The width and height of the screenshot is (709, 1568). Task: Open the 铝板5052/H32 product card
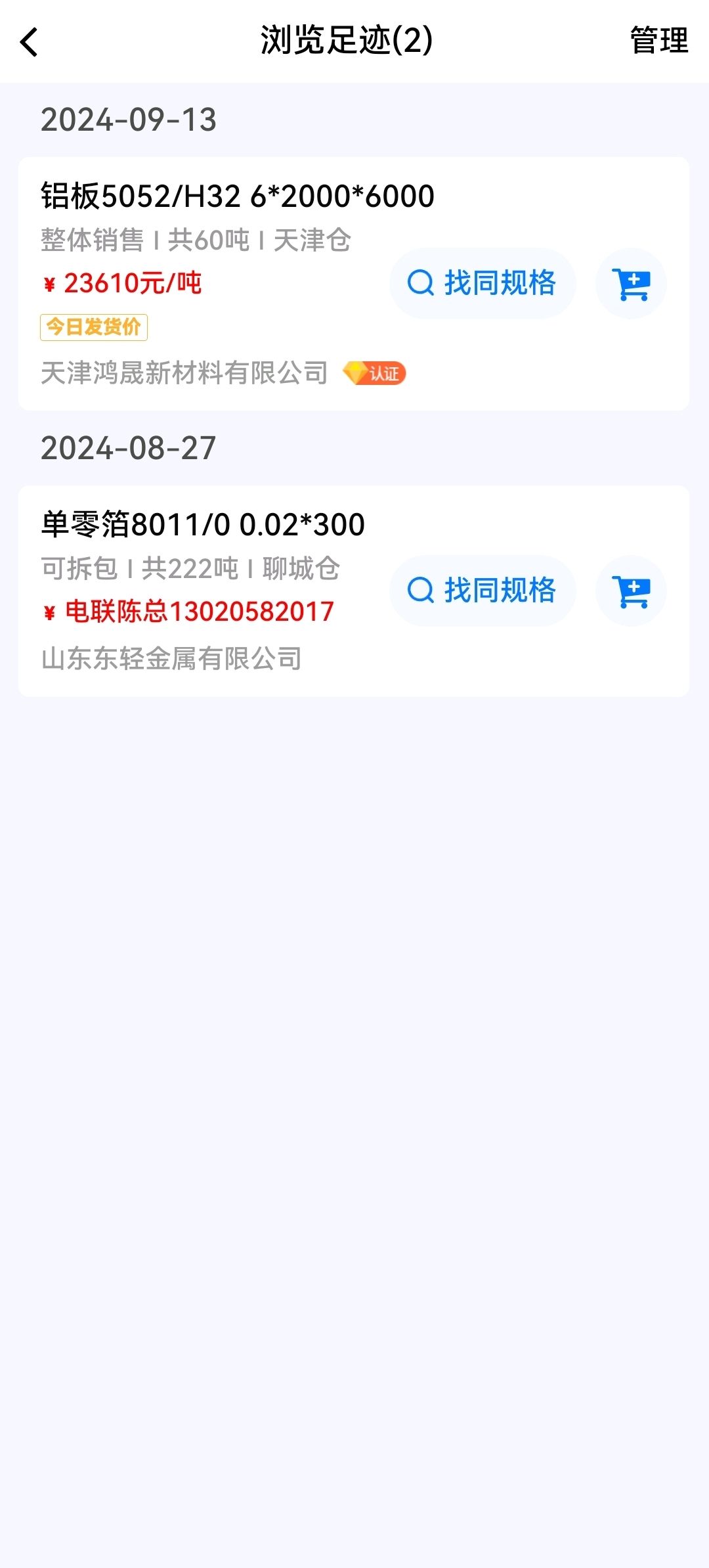(354, 284)
